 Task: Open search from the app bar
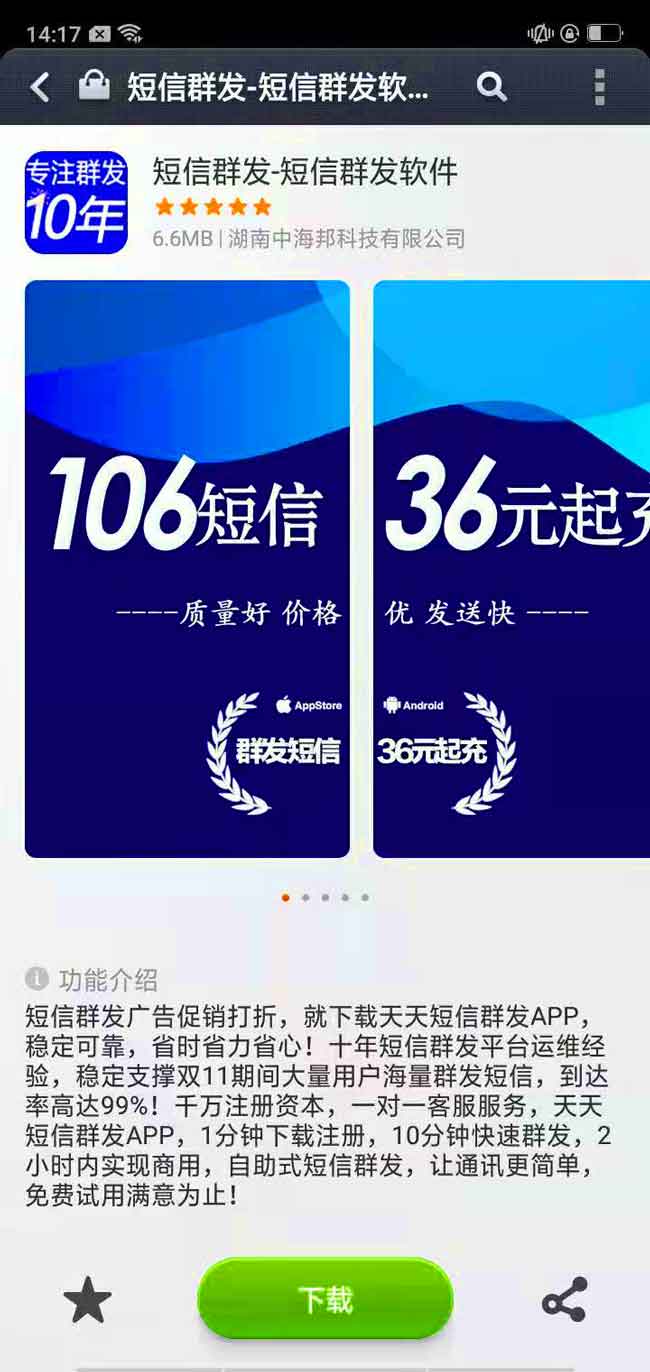(x=491, y=88)
